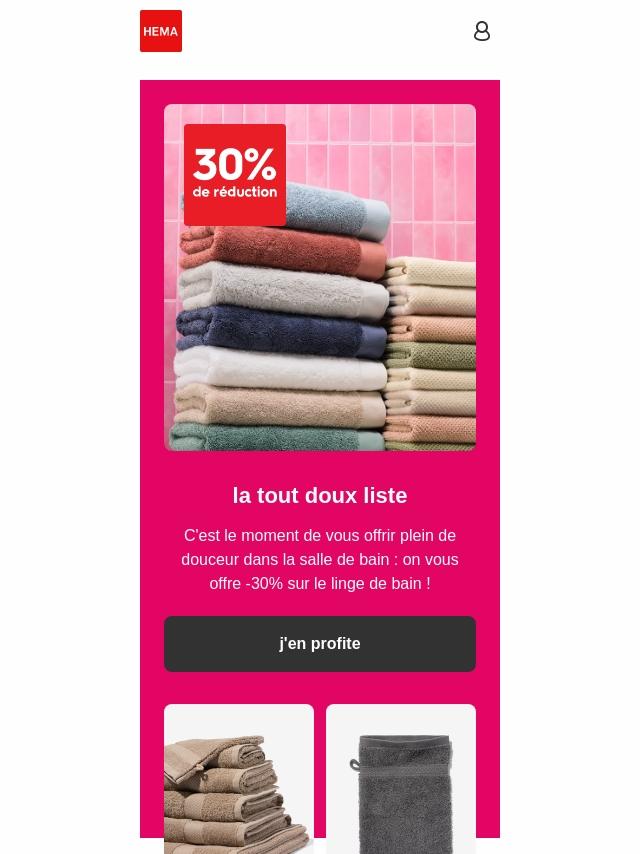Open the account profile icon
This screenshot has height=854, width=640.
pos(481,31)
